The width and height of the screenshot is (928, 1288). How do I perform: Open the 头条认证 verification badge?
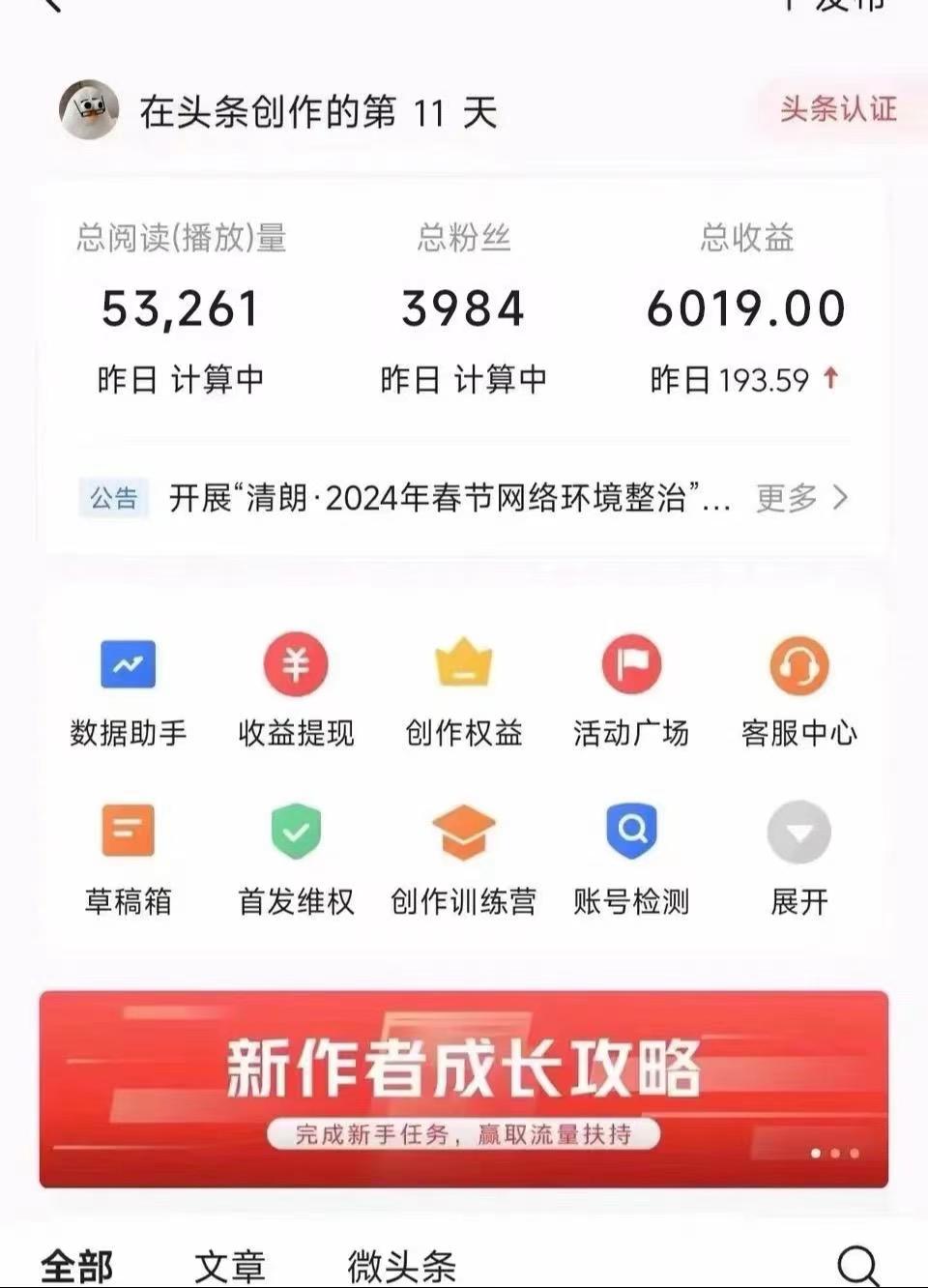(838, 109)
